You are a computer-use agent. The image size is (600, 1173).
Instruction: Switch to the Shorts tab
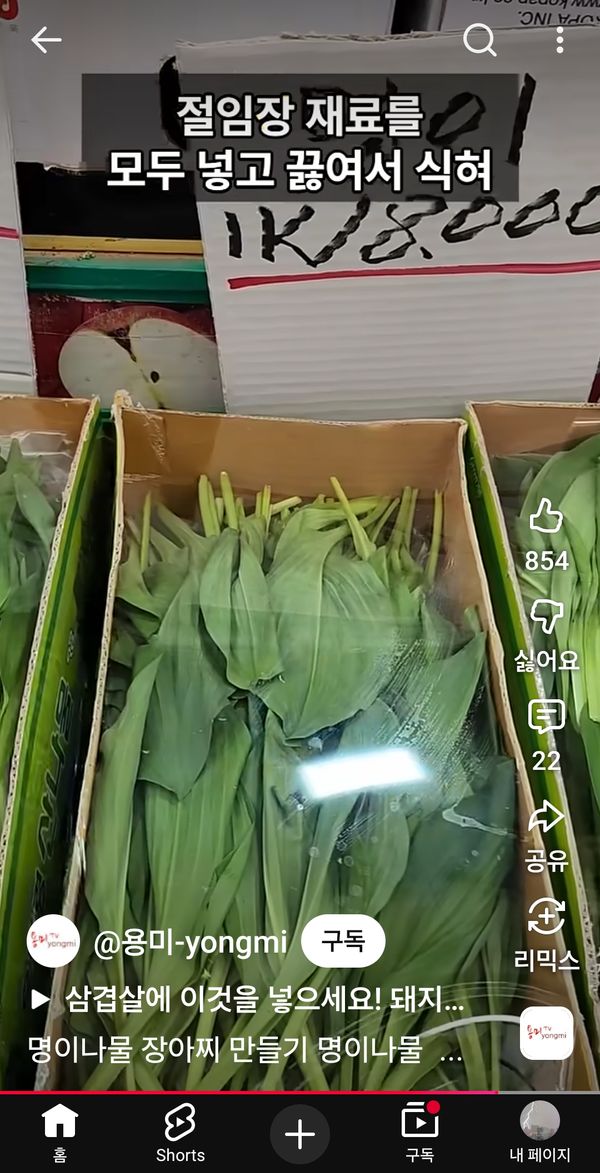[180, 1133]
